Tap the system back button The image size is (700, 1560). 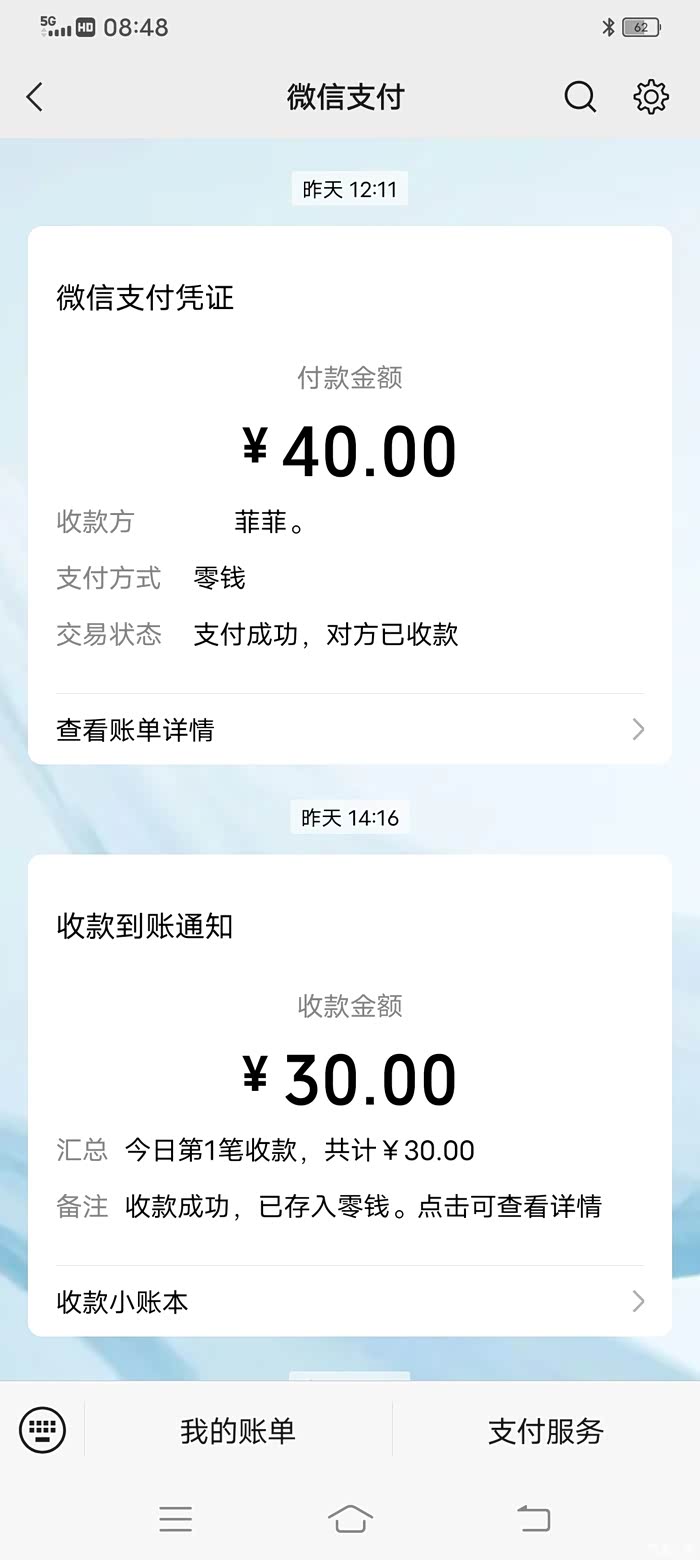(x=533, y=1519)
